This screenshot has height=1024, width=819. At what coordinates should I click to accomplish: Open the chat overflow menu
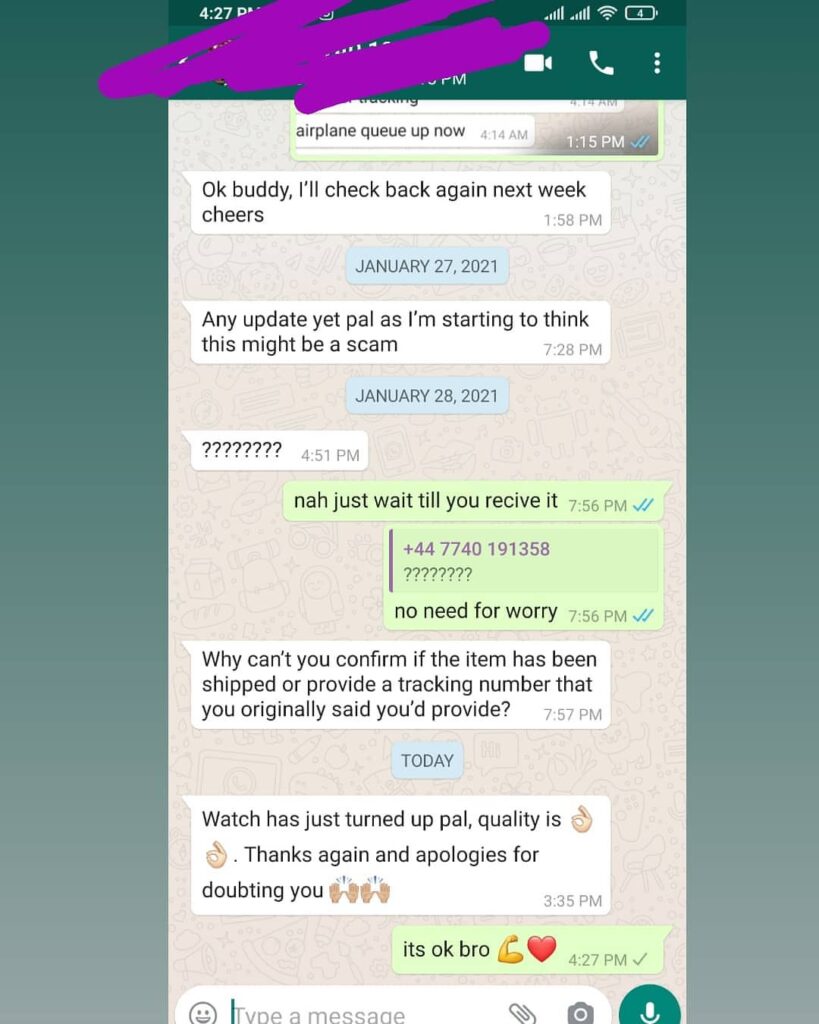(x=657, y=64)
